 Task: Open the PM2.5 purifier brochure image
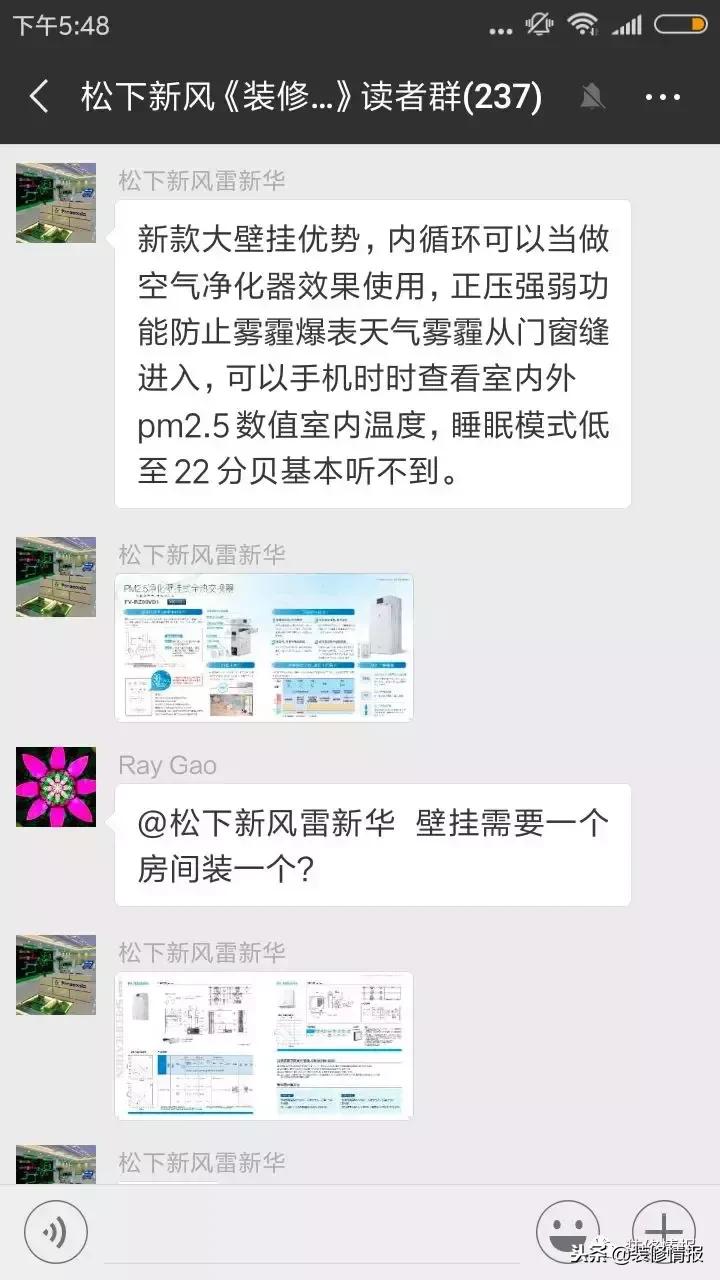(x=264, y=647)
